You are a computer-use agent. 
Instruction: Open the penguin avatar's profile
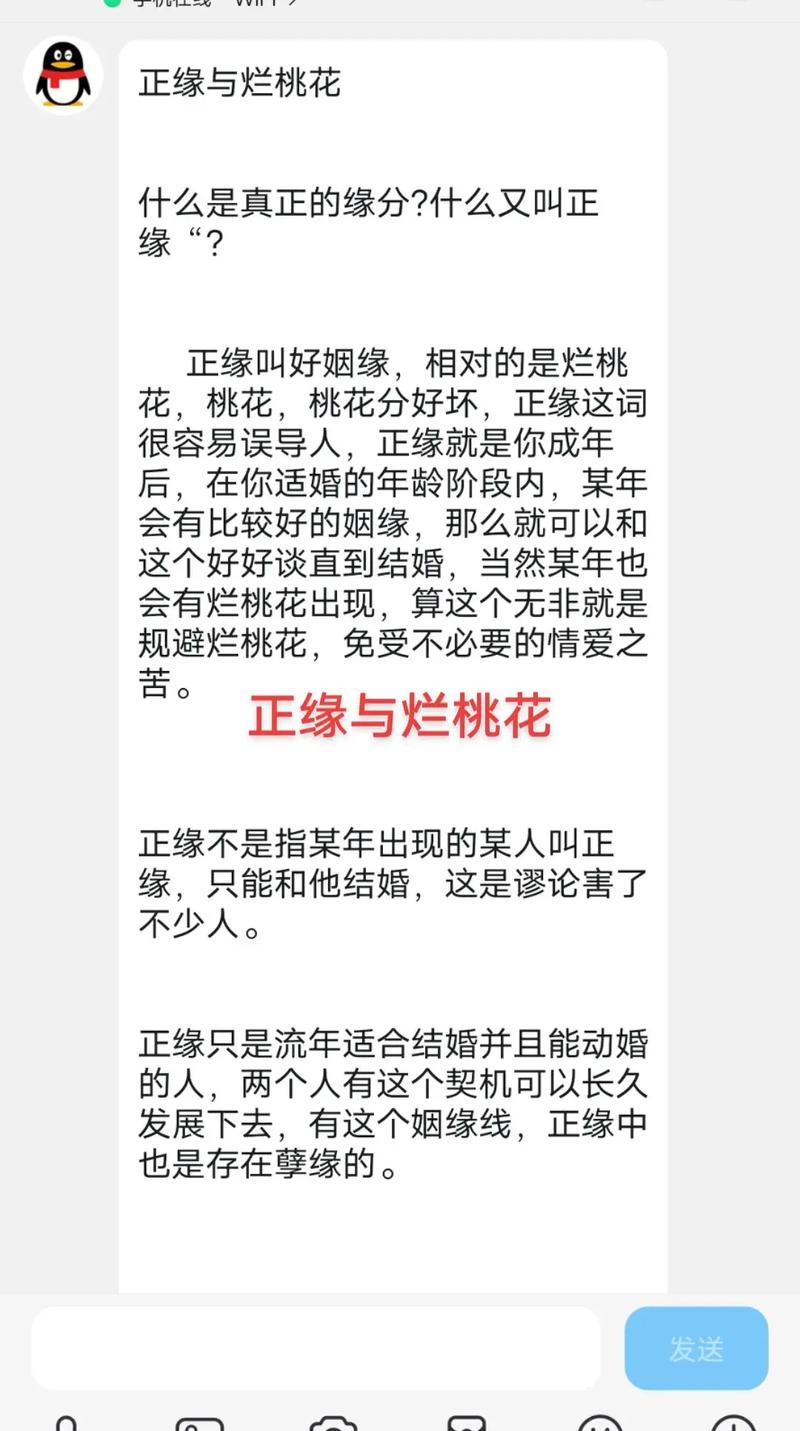(x=63, y=75)
